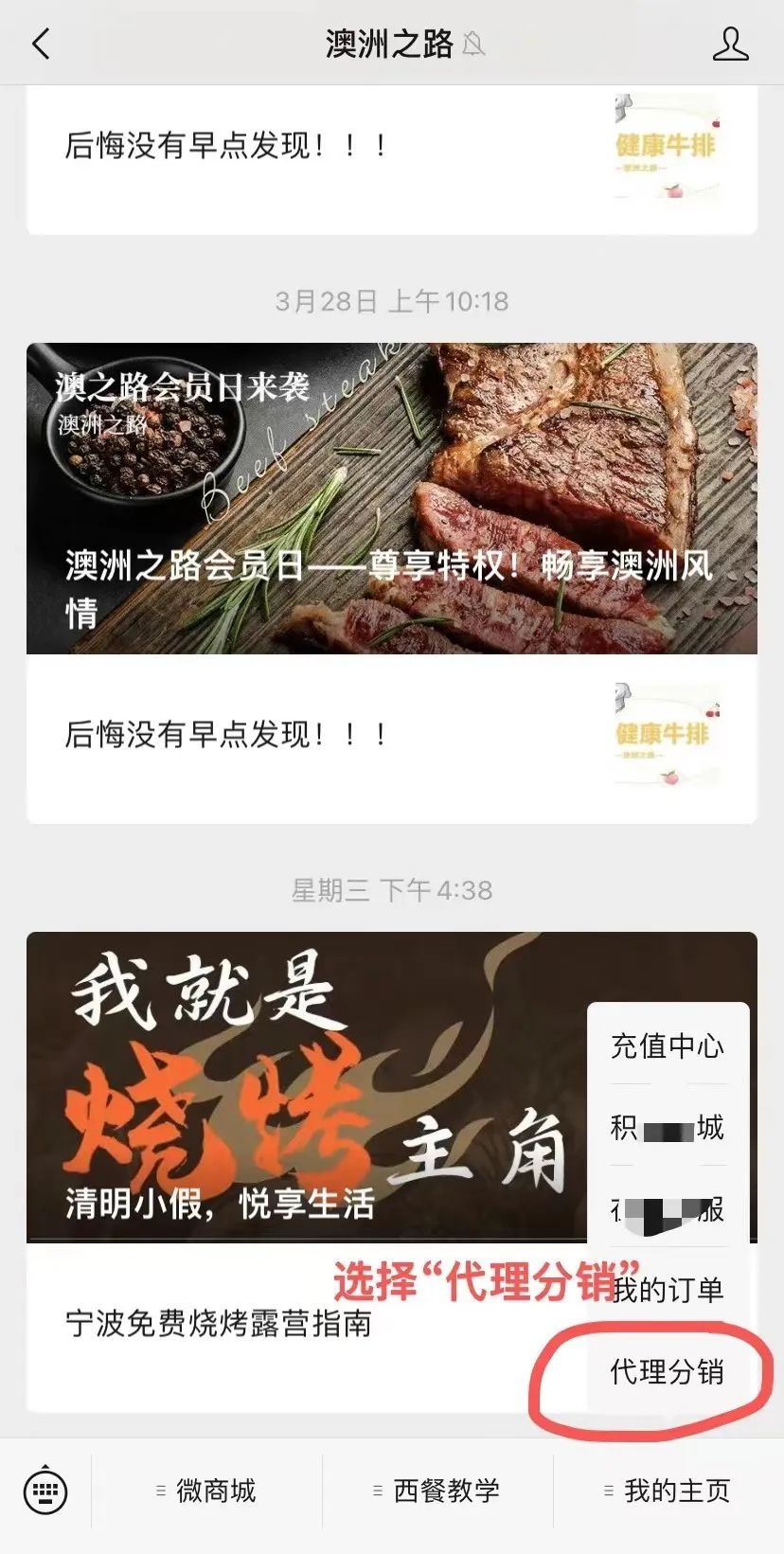Image resolution: width=784 pixels, height=1554 pixels.
Task: Switch to the keyboard input icon
Action: click(x=45, y=1491)
